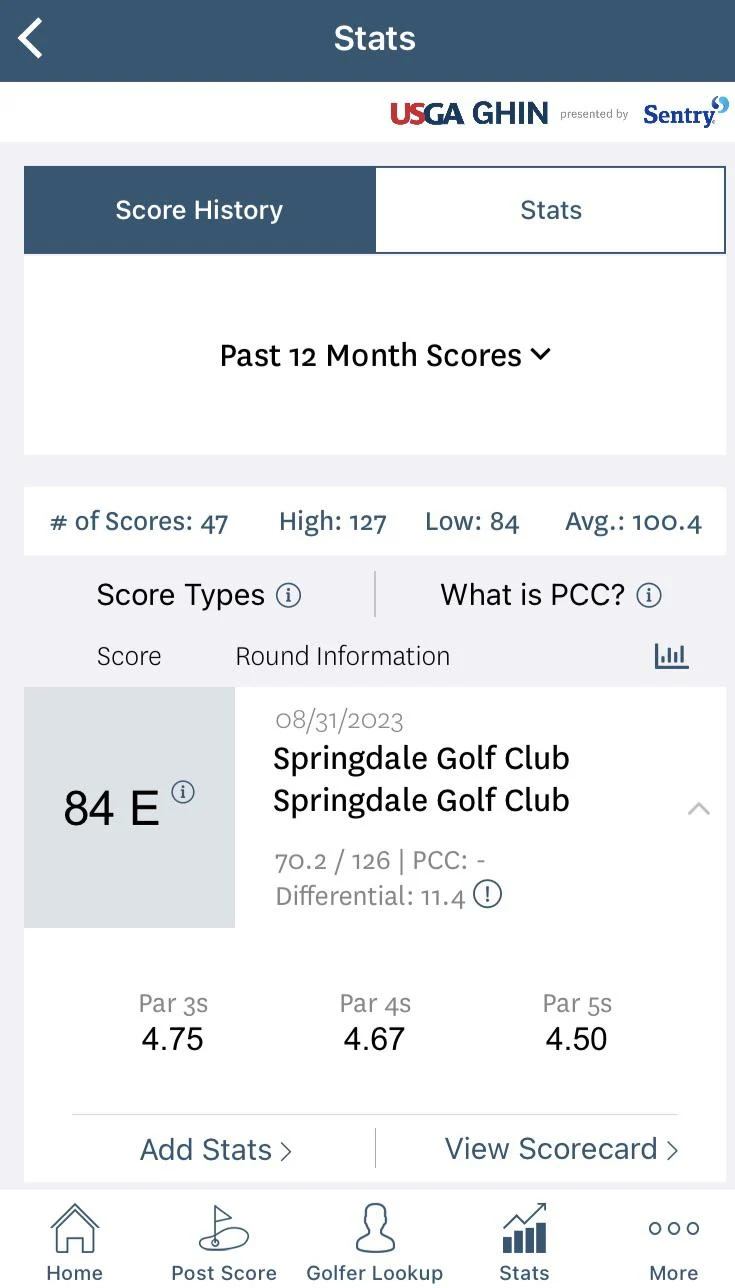
Task: Tap the Par 4s average value
Action: tap(374, 1038)
